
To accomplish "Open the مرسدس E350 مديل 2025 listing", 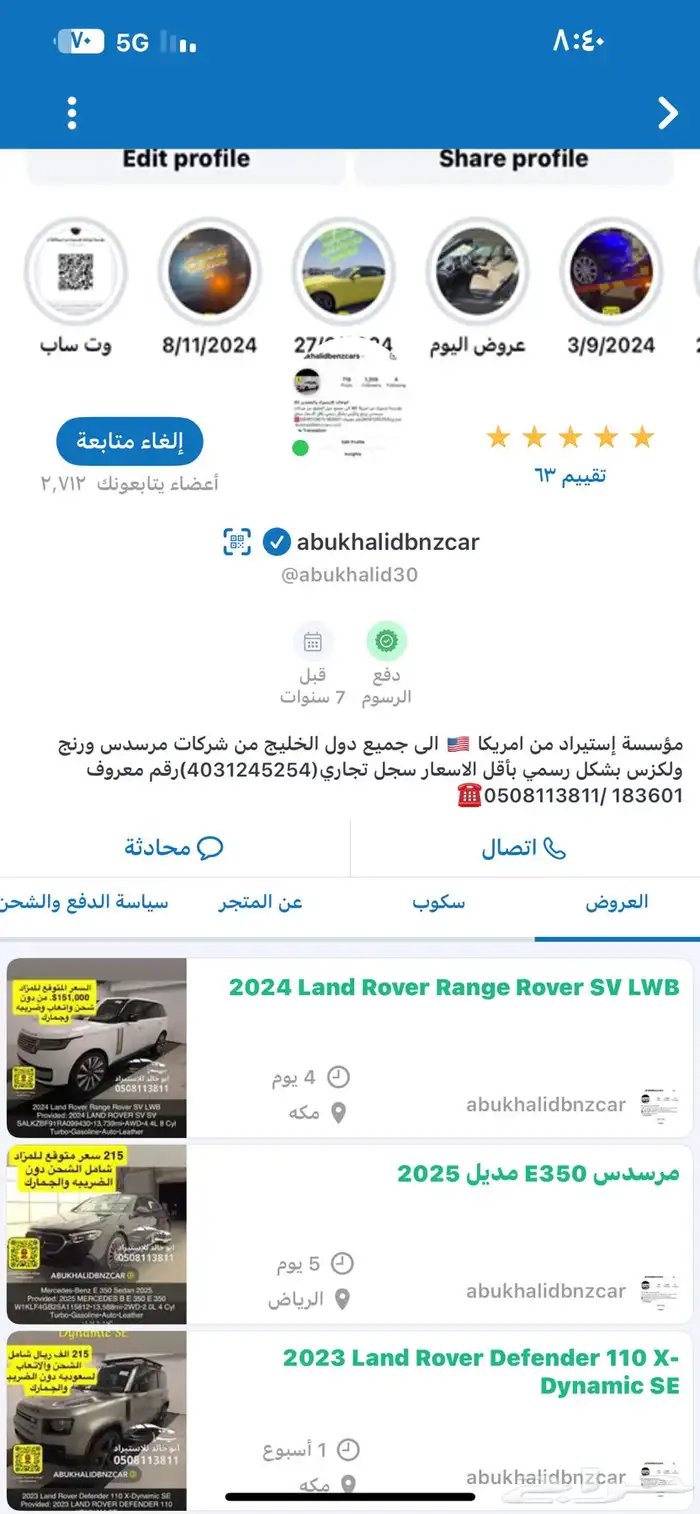I will click(538, 1173).
